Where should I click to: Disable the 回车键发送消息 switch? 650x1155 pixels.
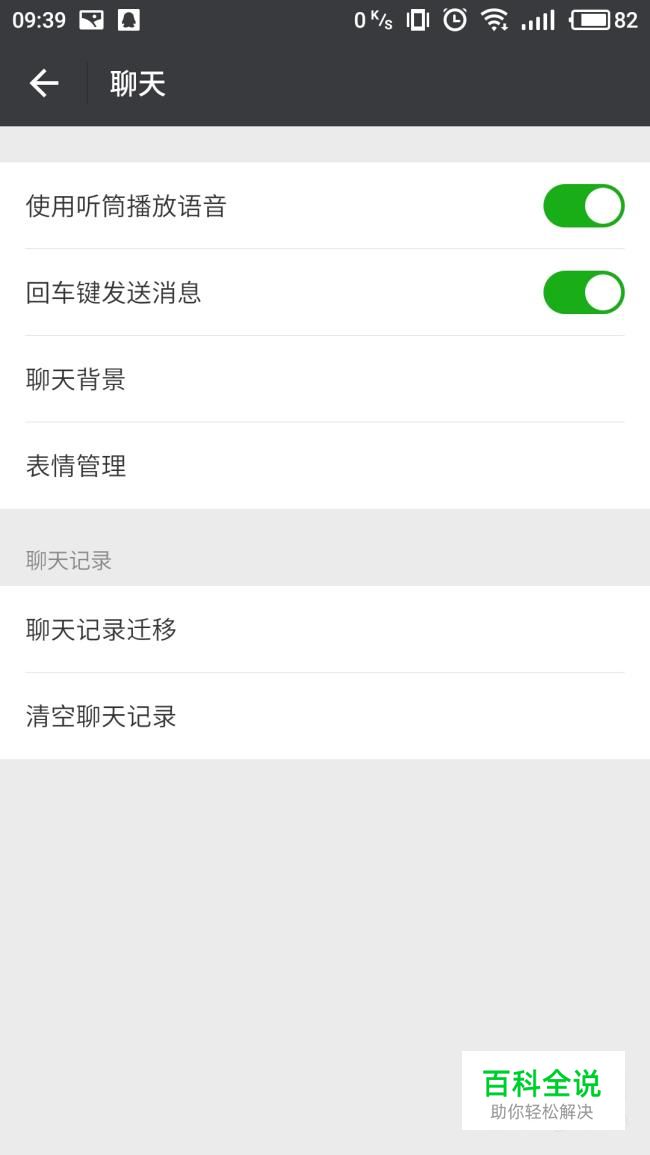584,292
